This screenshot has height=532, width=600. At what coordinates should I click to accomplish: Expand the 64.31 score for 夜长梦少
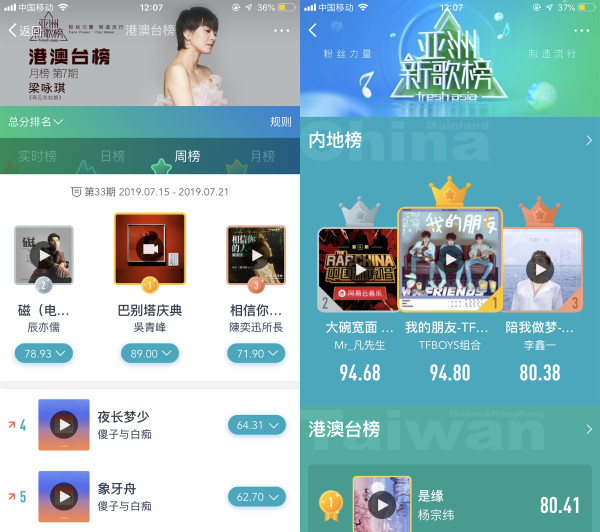pyautogui.click(x=256, y=425)
